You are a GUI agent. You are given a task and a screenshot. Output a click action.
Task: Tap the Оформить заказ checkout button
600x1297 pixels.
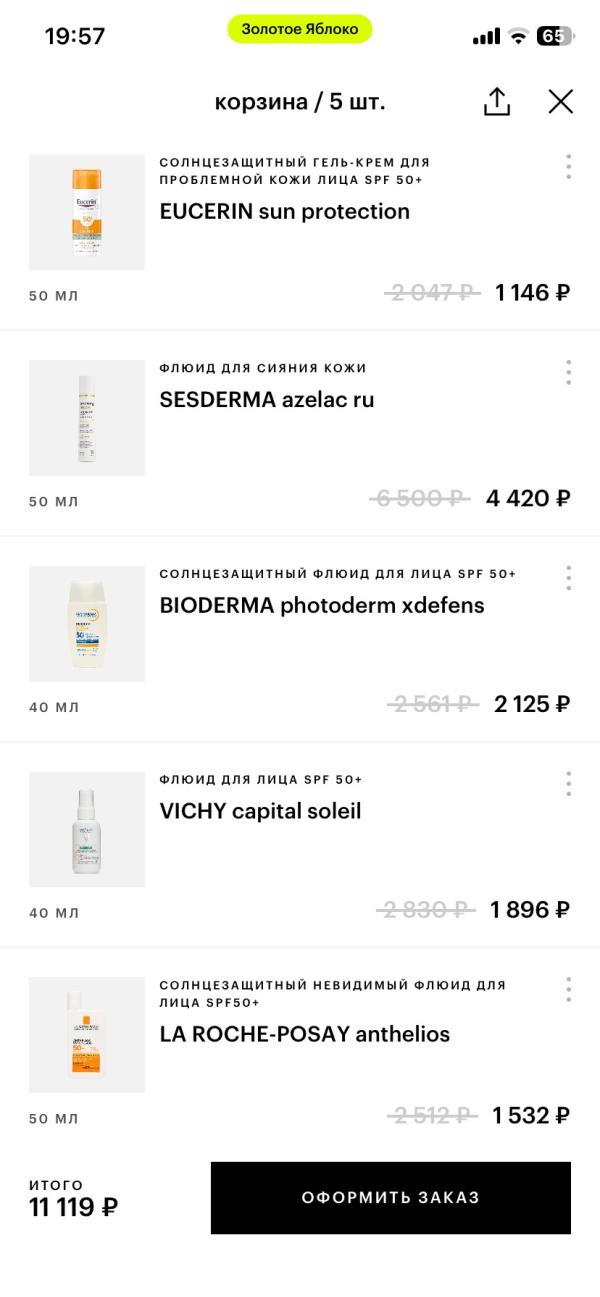390,1197
